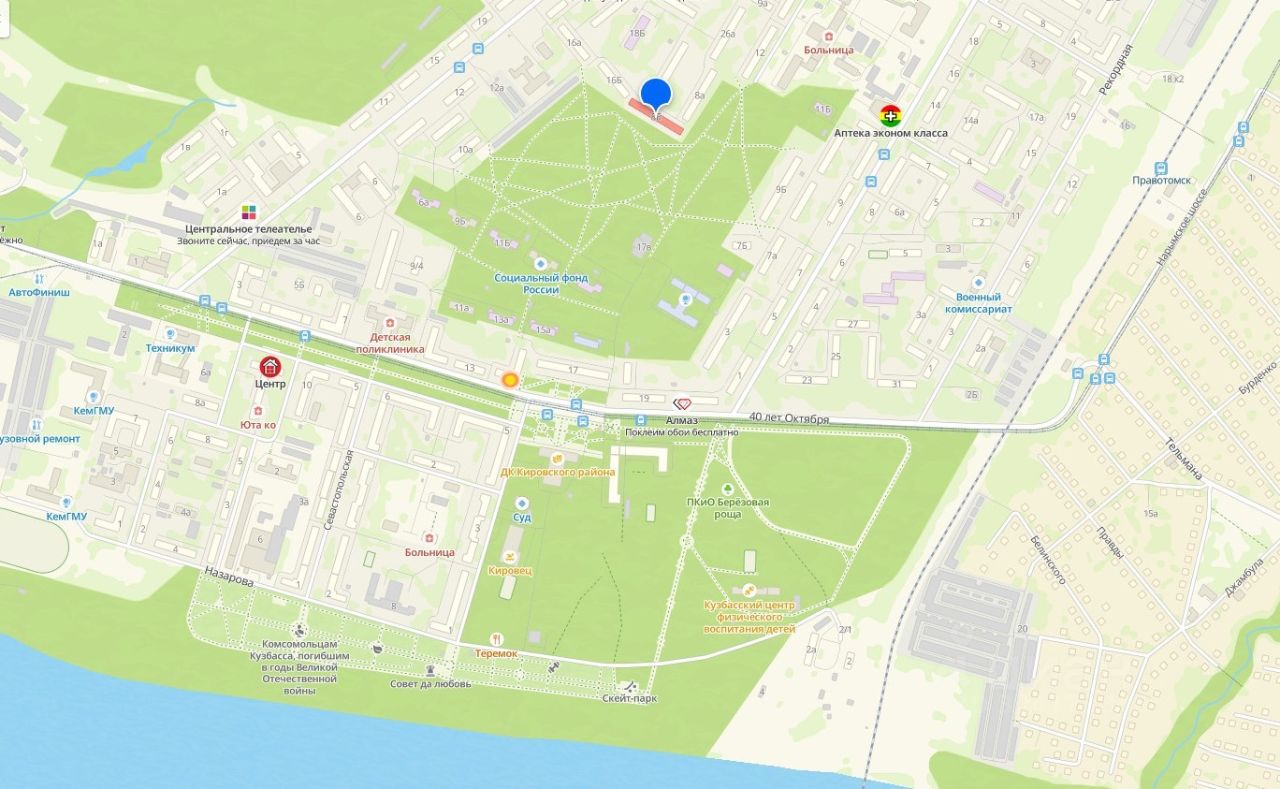Viewport: 1280px width, 789px height.
Task: Select the Теремок restaurant marker
Action: point(496,639)
